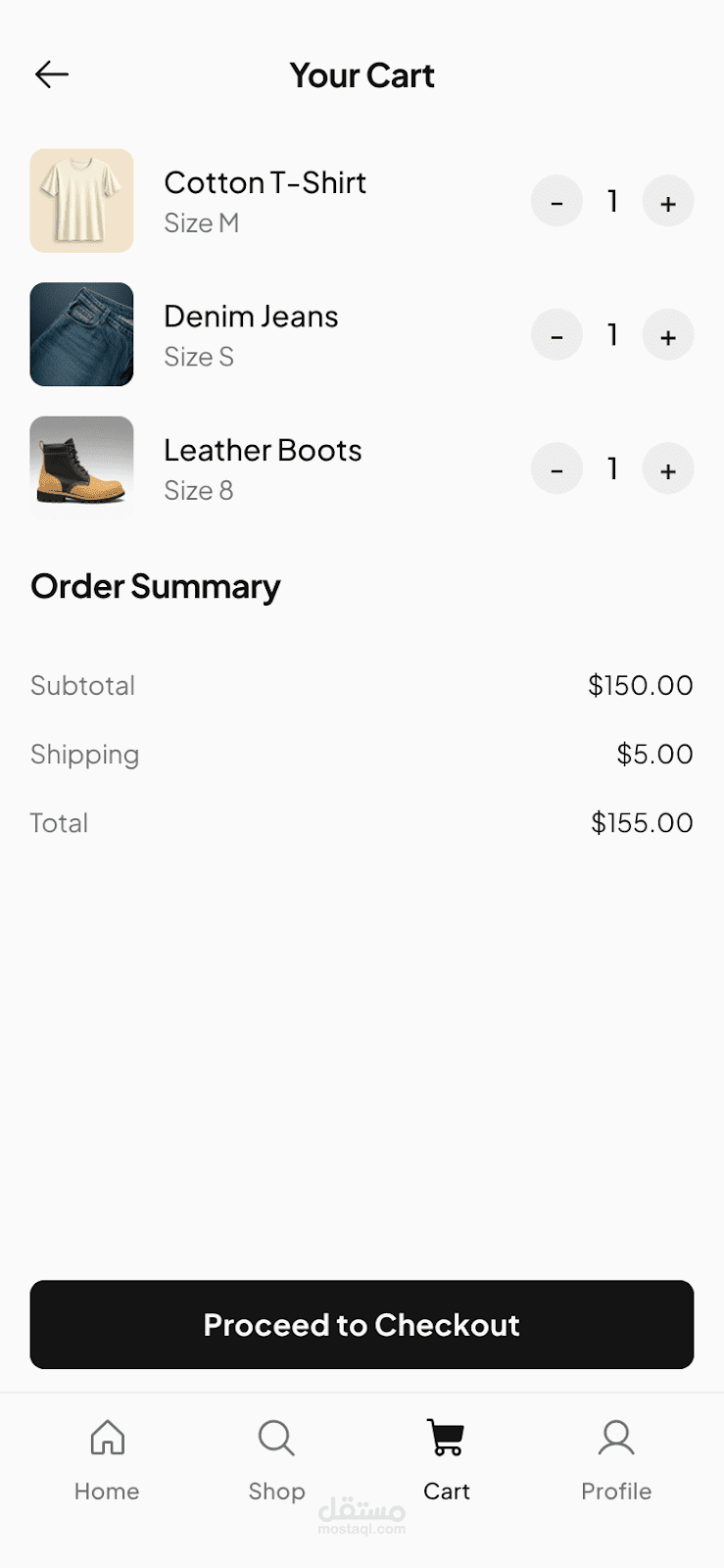Screen dimensions: 724x1568
Task: Open the Leather Boots product image
Action: coord(81,467)
